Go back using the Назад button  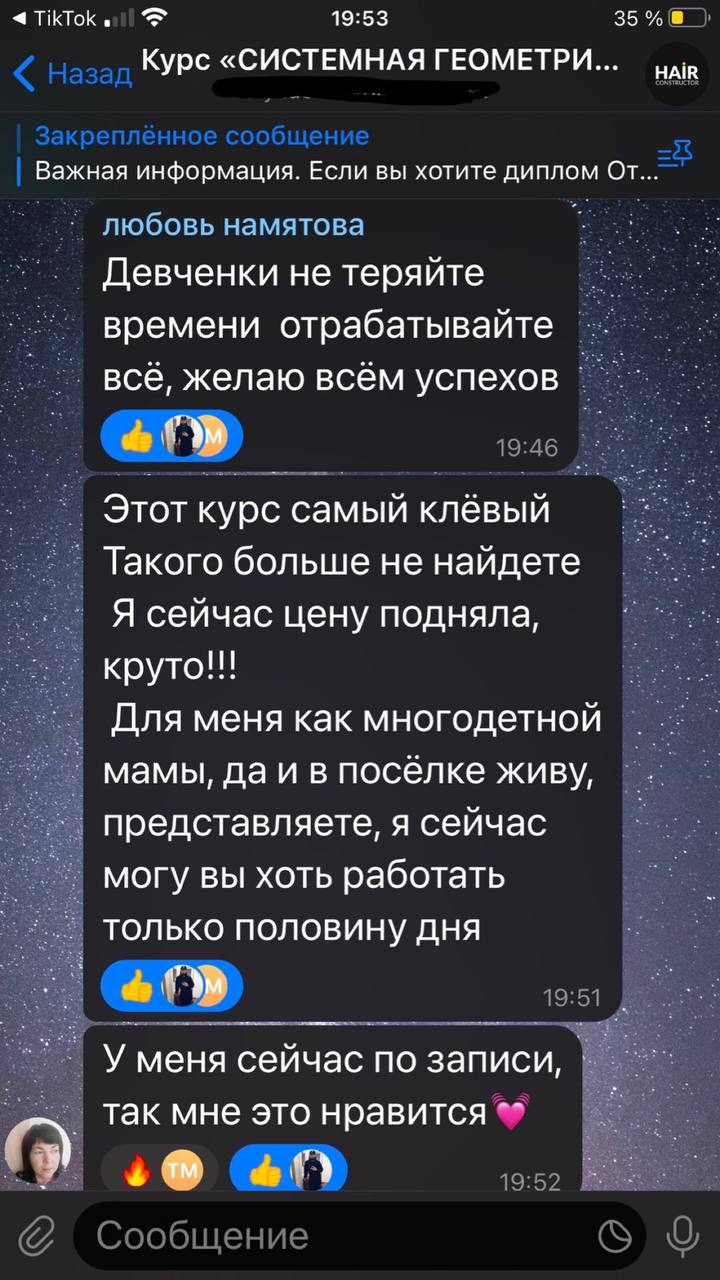[x=72, y=73]
